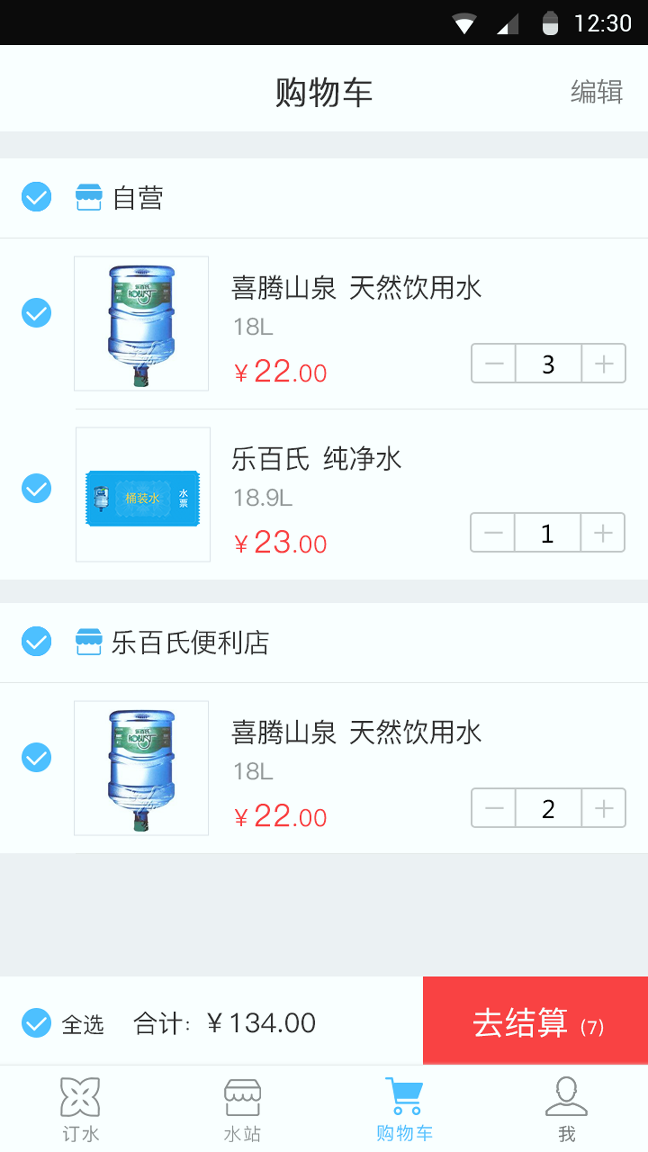The image size is (648, 1152).
Task: Add one more 喜腾山泉 with quantity 2
Action: point(603,808)
